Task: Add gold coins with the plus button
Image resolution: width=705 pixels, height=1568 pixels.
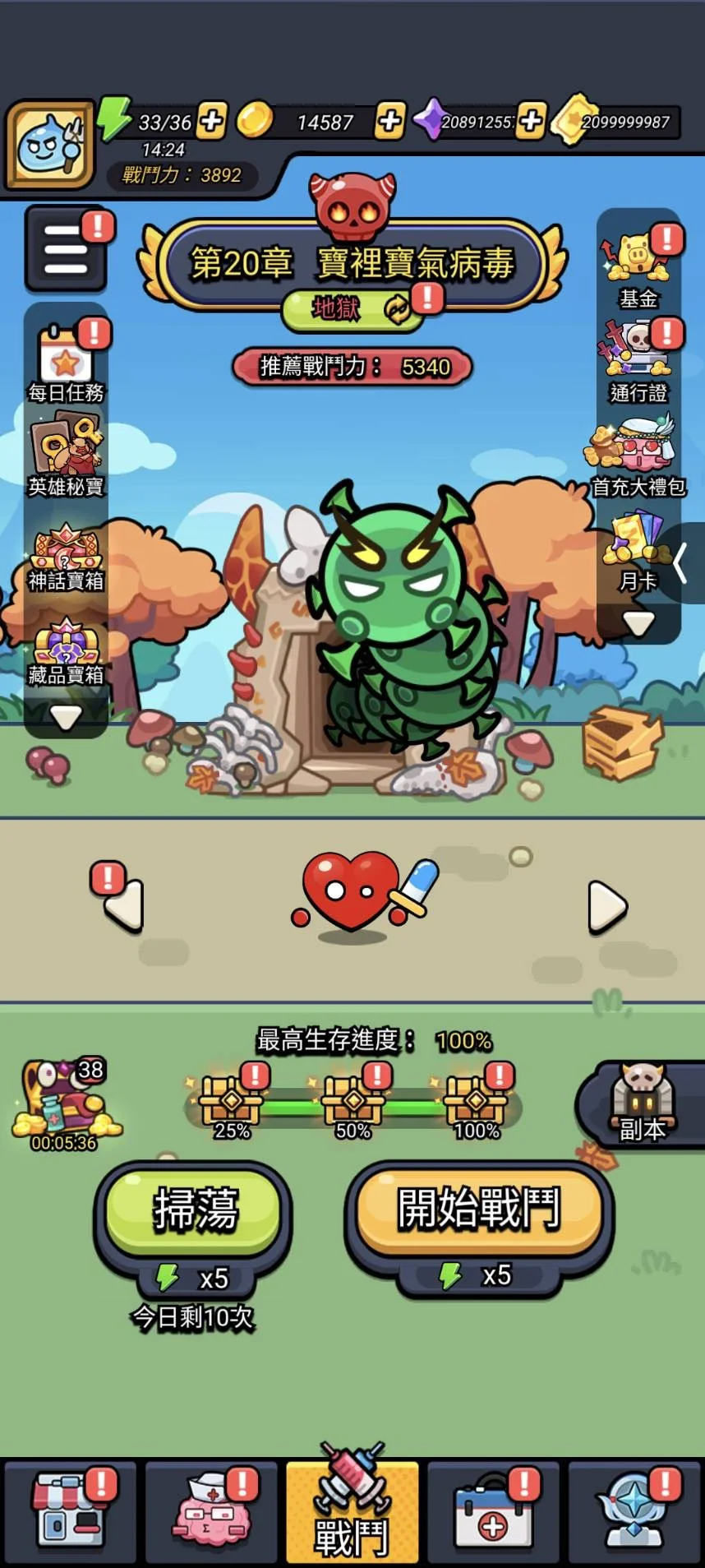Action: point(389,121)
